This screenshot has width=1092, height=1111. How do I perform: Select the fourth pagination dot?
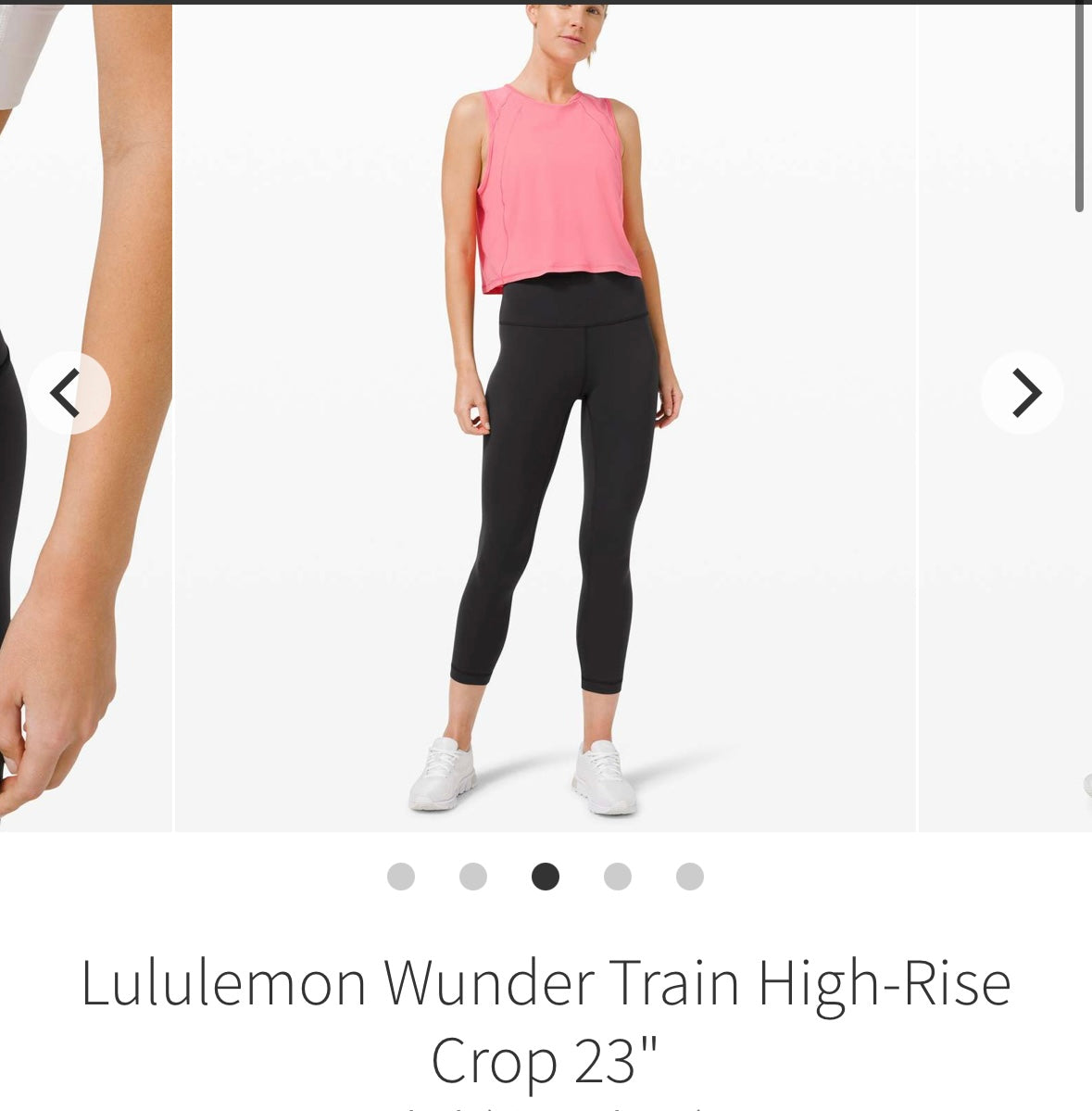pos(617,875)
